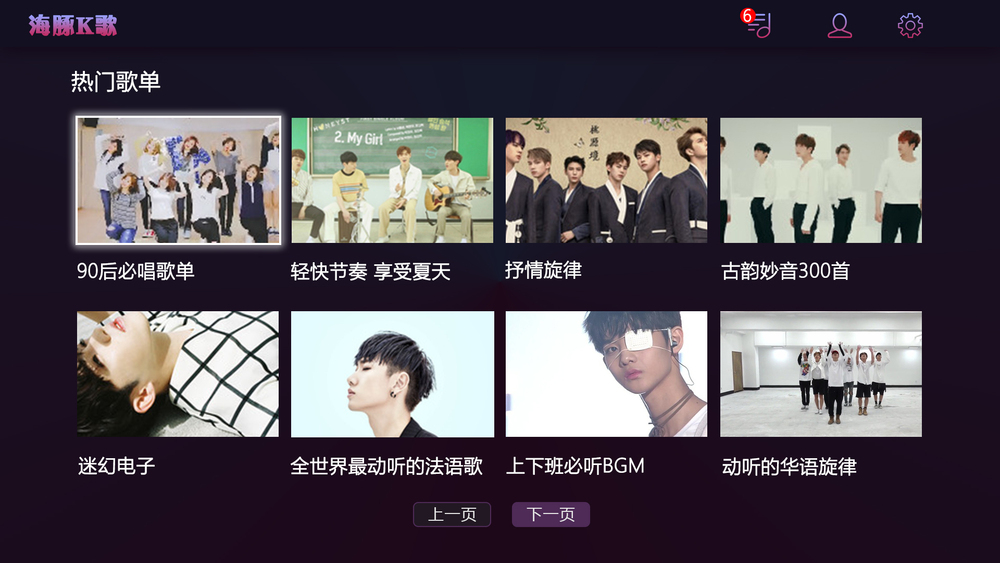The width and height of the screenshot is (1000, 563).
Task: Open the settings gear
Action: tap(910, 26)
